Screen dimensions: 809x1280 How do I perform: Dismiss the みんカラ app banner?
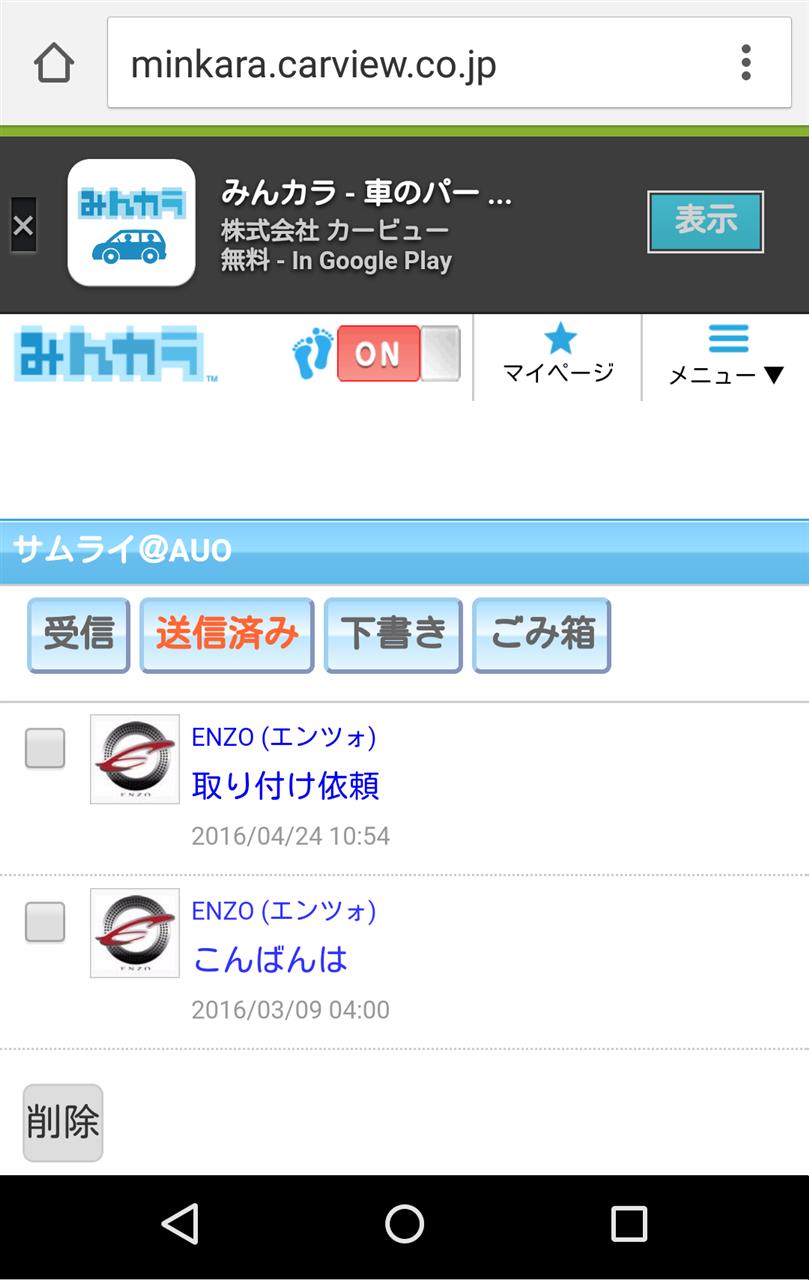click(x=23, y=225)
